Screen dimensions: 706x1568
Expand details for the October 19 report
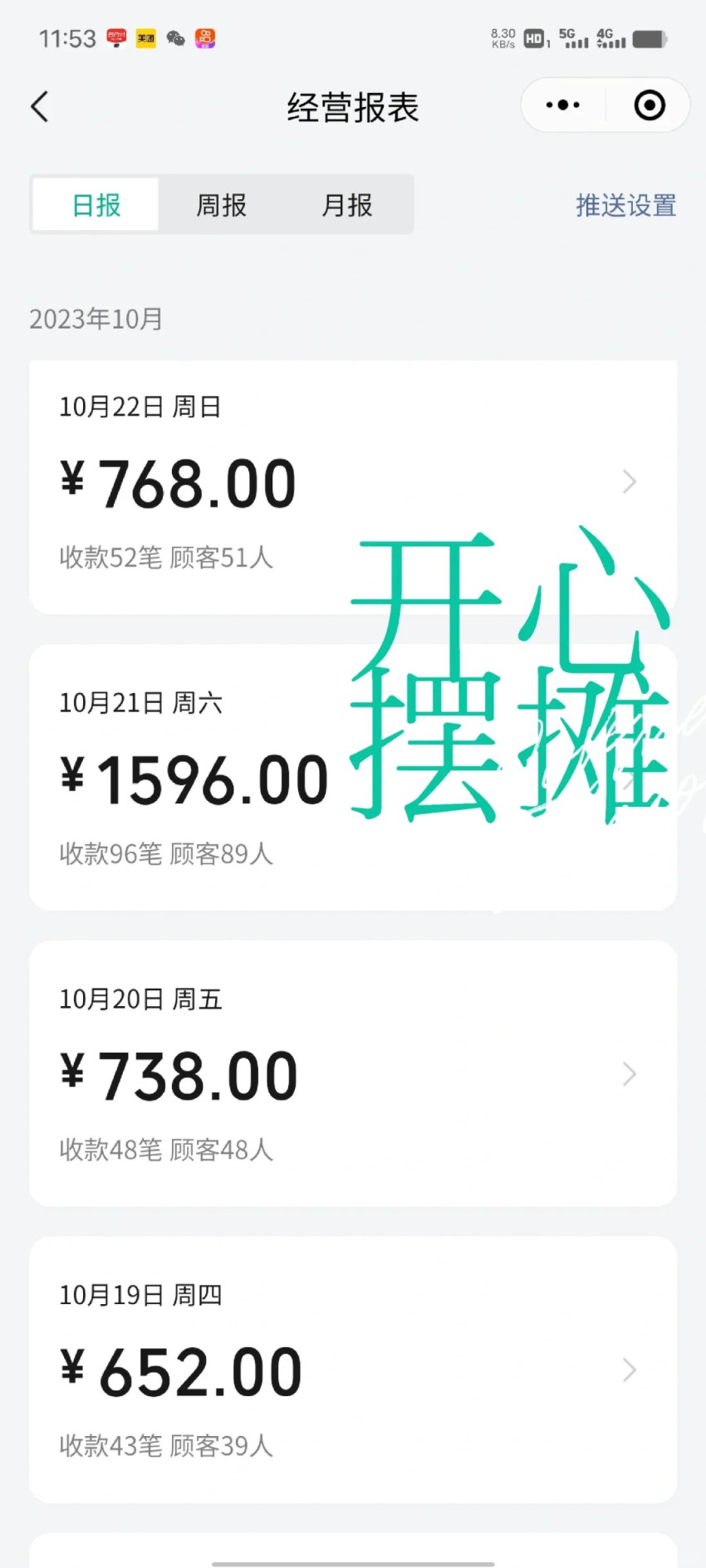630,1370
